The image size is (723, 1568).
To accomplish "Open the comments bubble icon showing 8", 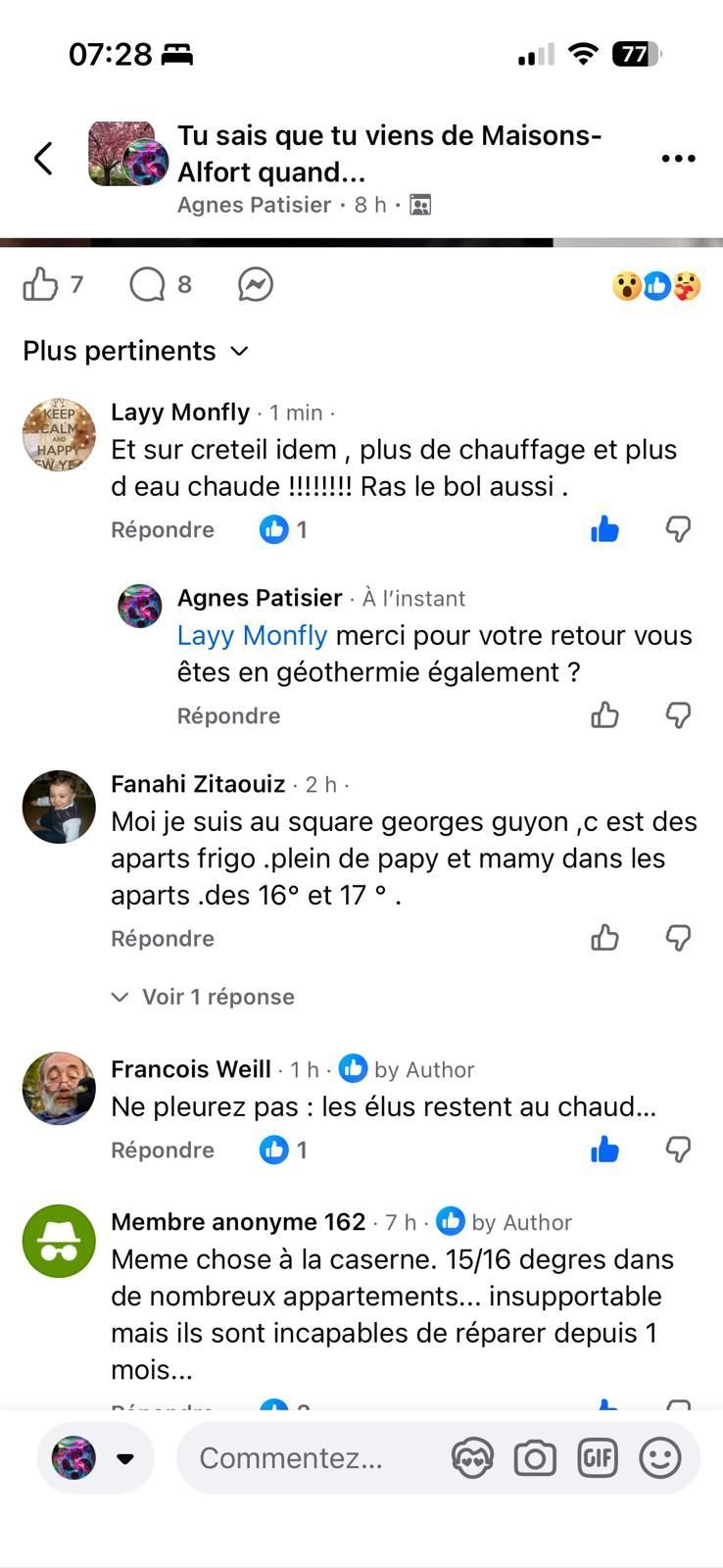I will [x=148, y=284].
